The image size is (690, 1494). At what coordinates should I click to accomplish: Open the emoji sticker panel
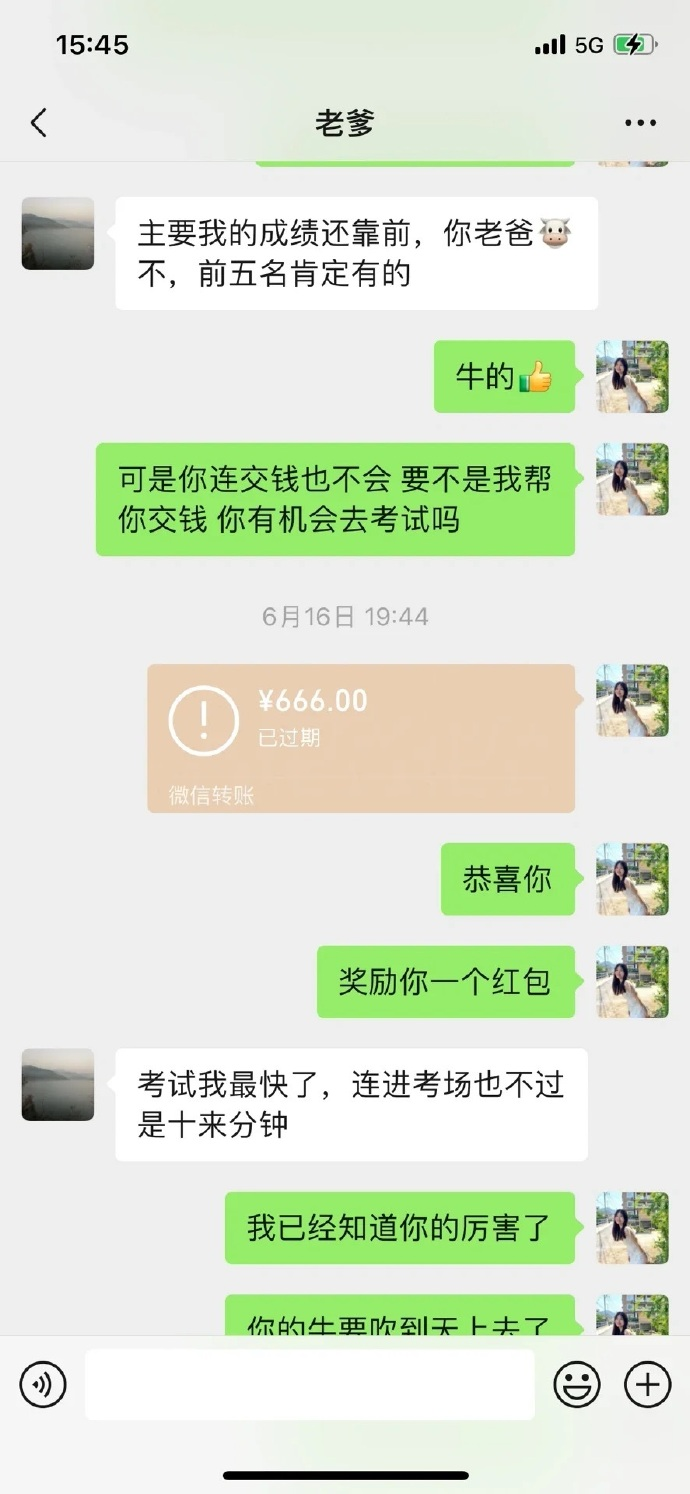pos(577,1385)
